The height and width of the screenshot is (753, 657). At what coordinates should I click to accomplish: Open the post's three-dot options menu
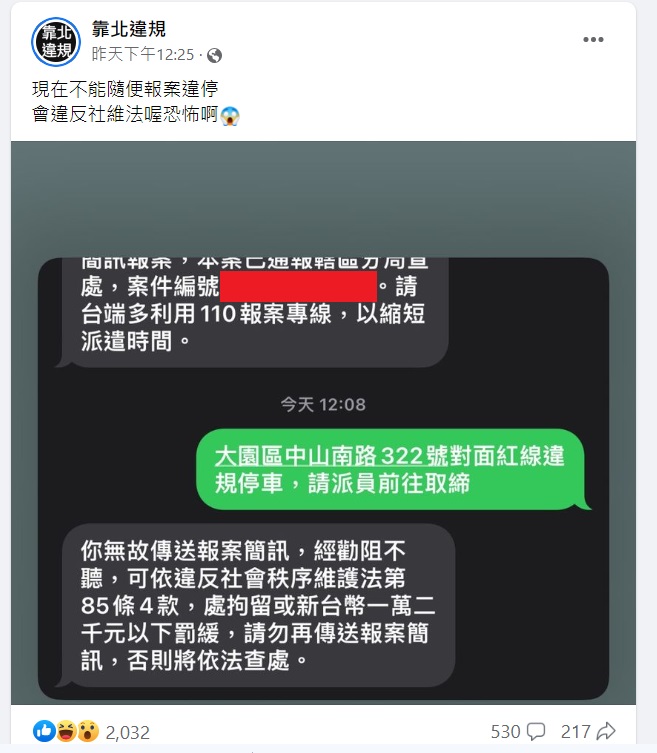593,40
